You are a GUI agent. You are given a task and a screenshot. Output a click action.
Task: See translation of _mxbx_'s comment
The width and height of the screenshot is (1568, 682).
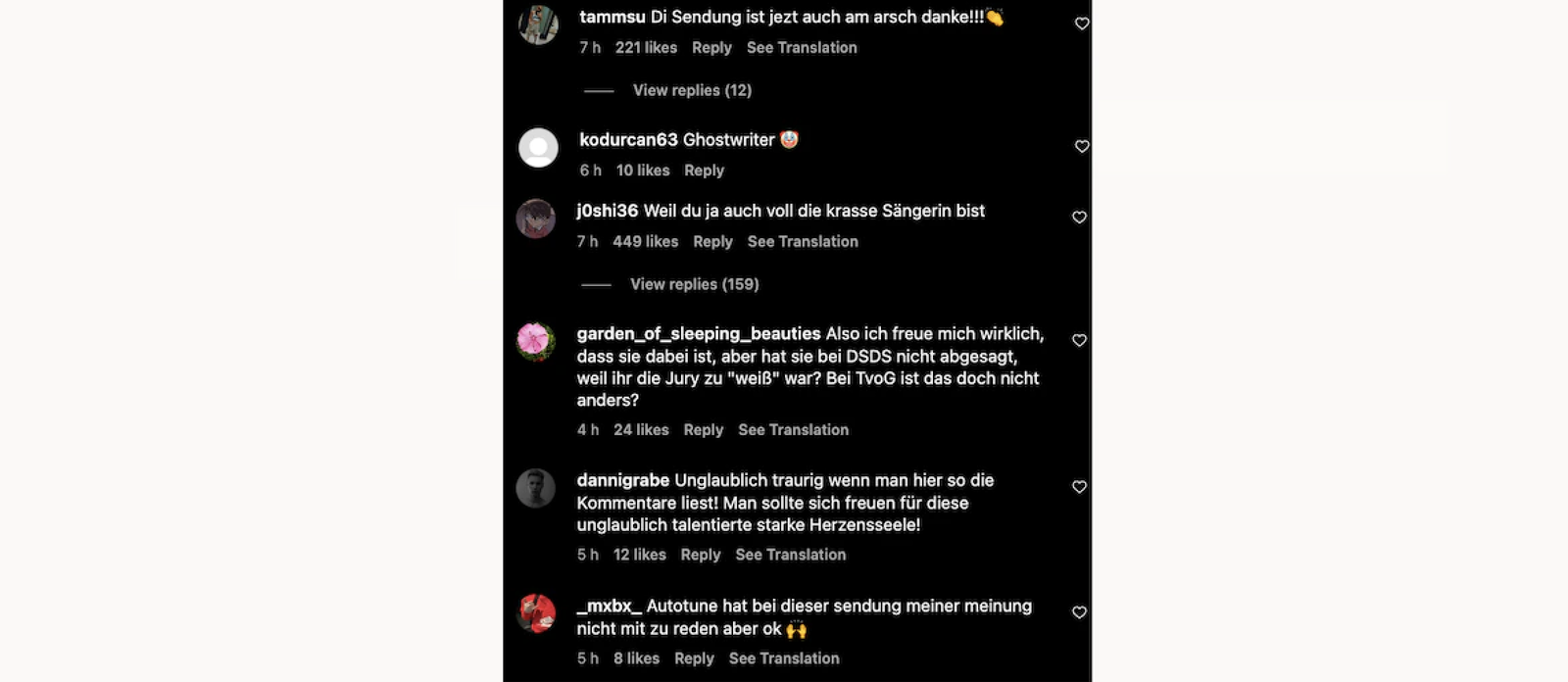point(784,658)
